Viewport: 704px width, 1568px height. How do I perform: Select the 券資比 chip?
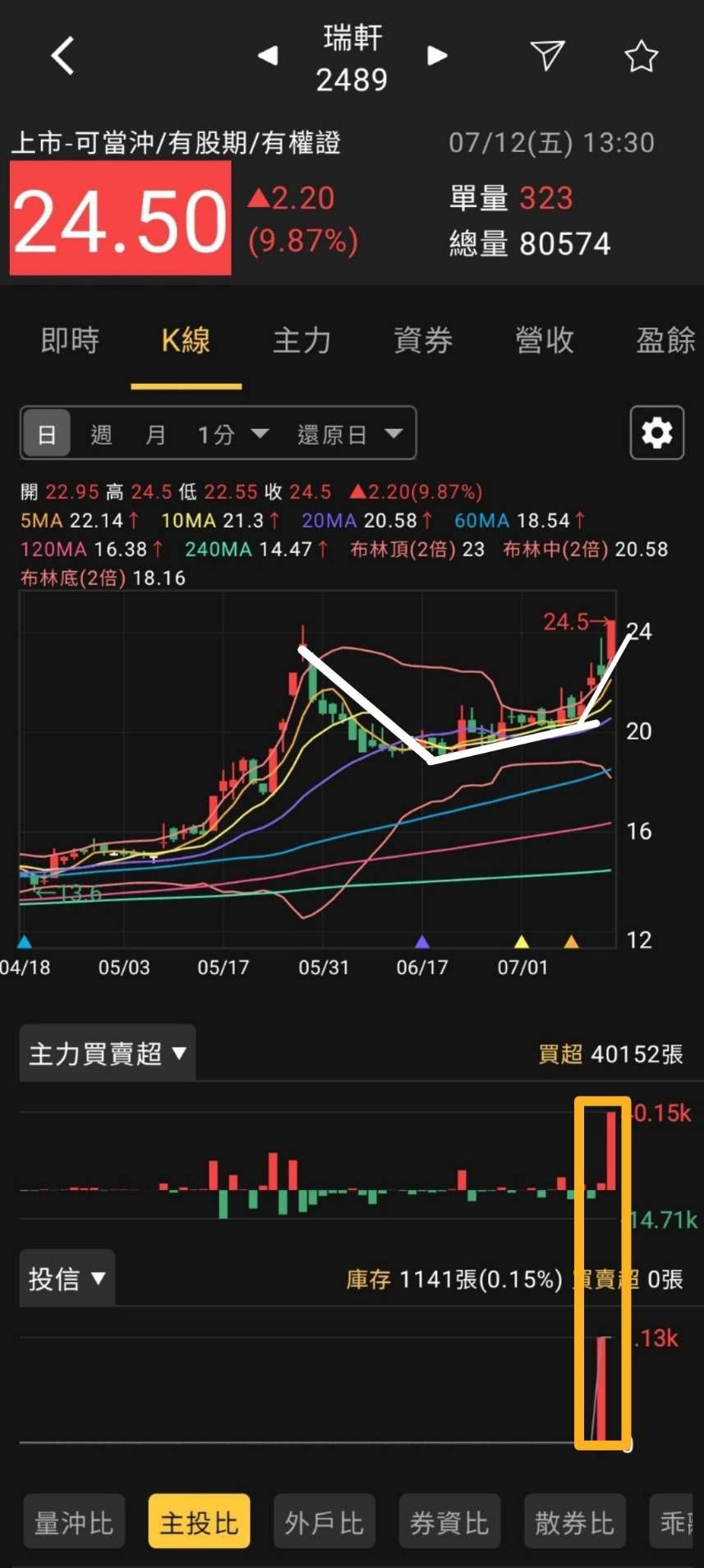coord(449,1523)
